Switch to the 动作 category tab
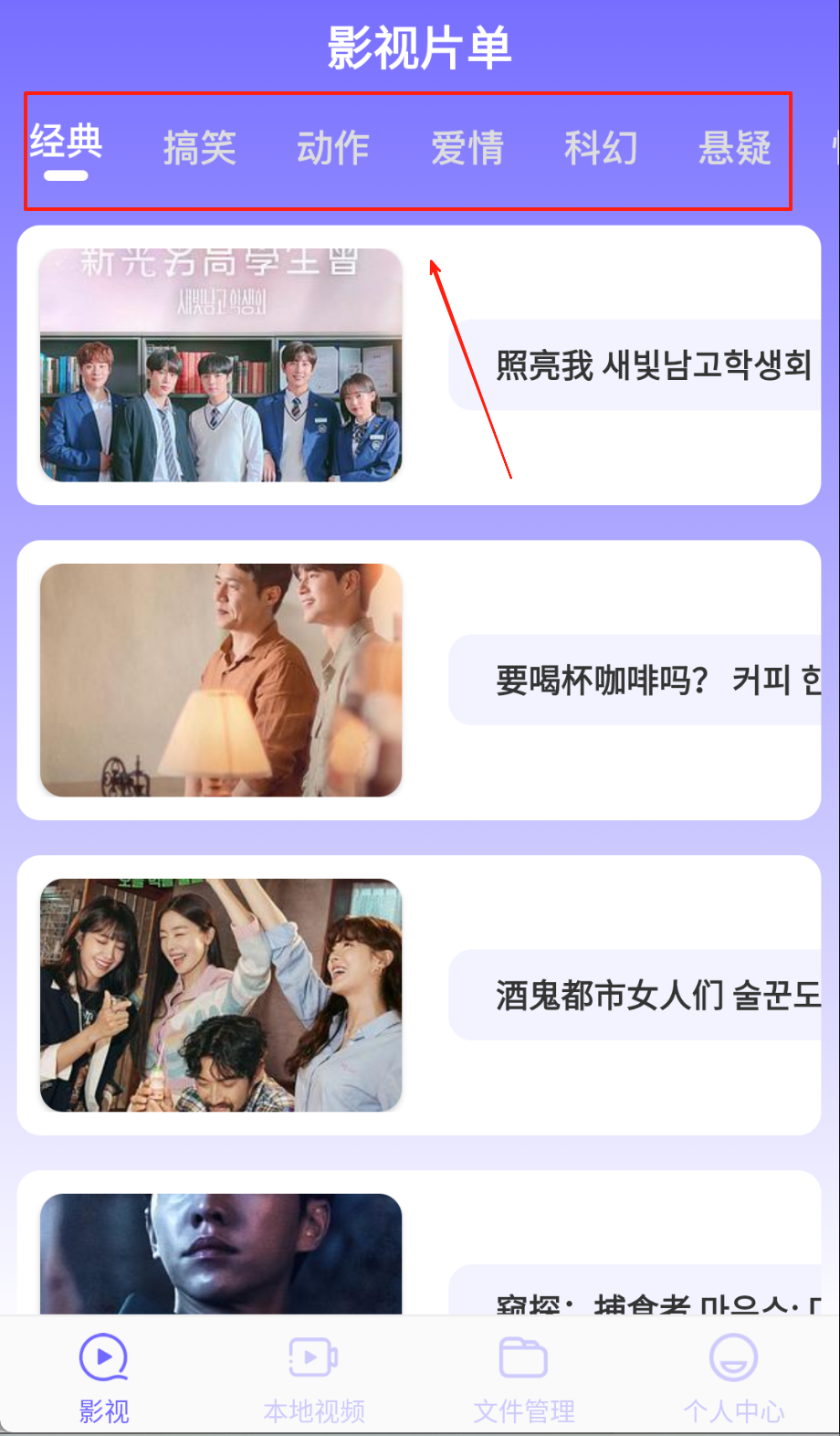Image resolution: width=840 pixels, height=1436 pixels. tap(332, 148)
